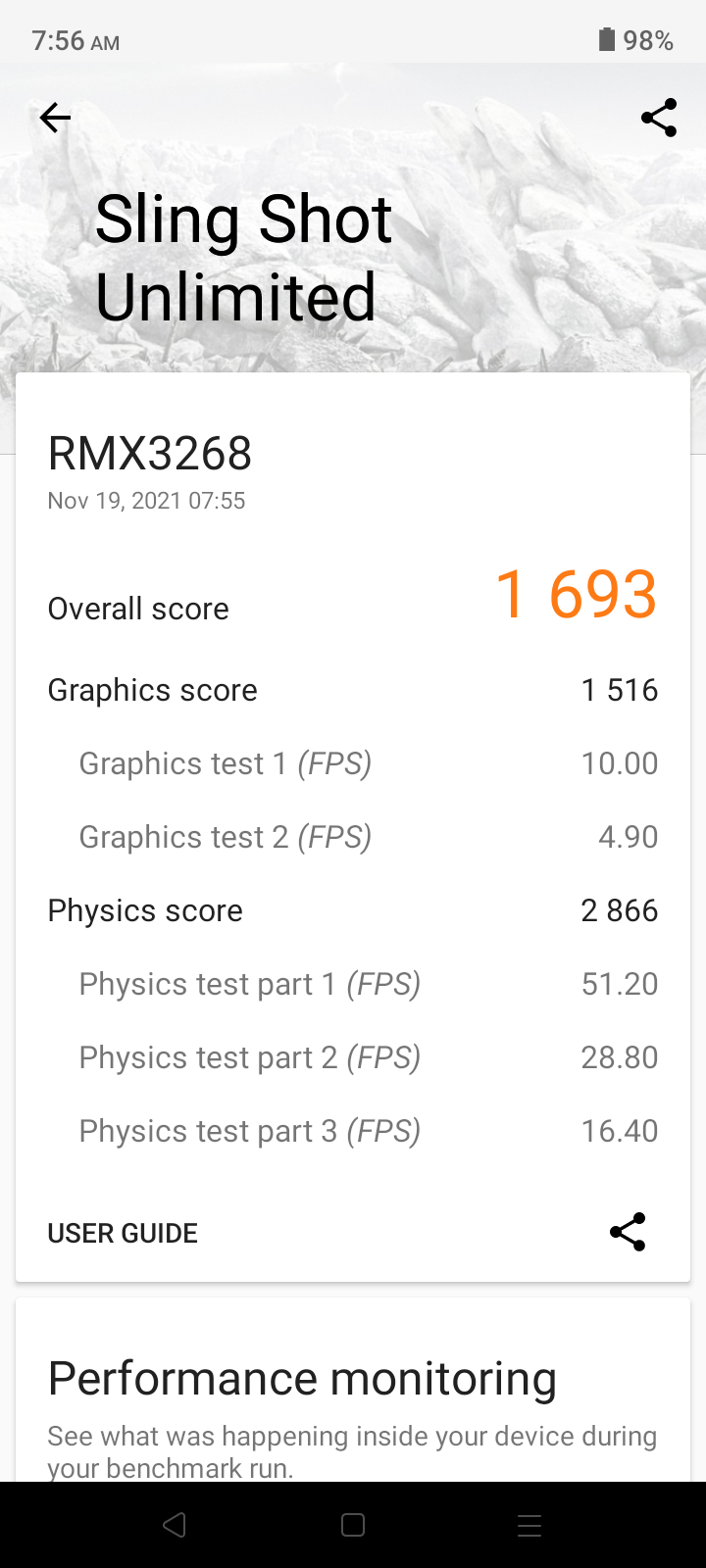Share the benchmark from the top bar

coord(659,118)
